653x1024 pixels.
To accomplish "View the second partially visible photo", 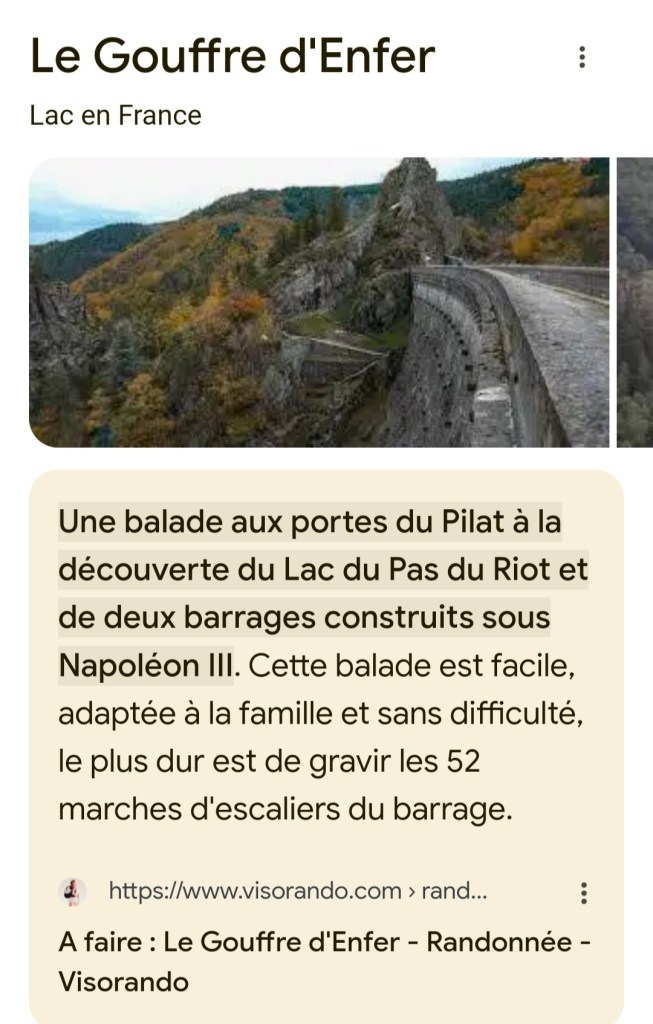I will tap(636, 302).
